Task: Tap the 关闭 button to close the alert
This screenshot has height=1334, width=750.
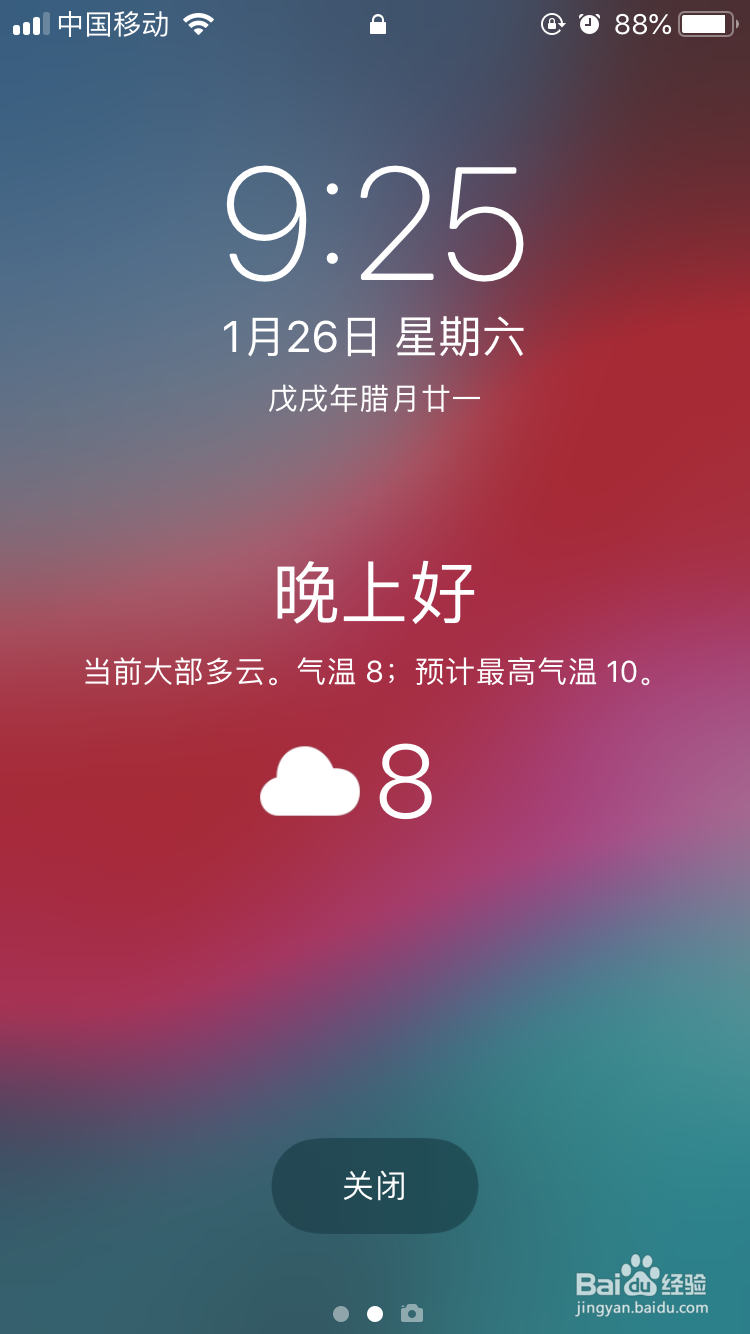Action: tap(375, 1185)
